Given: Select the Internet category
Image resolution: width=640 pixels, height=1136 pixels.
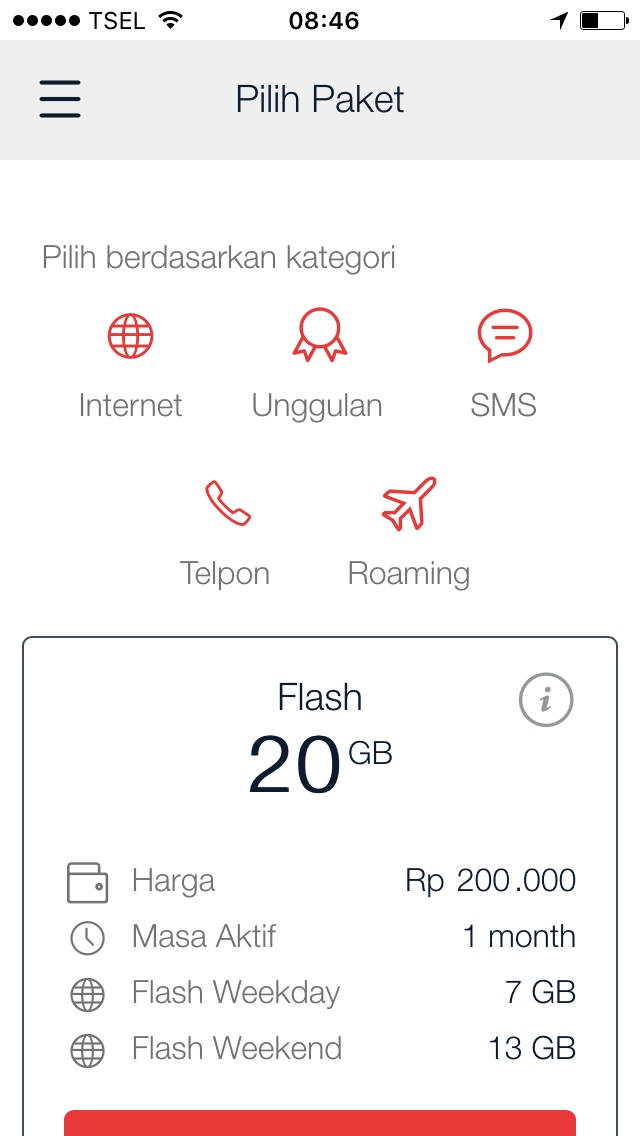Looking at the screenshot, I should coord(130,364).
